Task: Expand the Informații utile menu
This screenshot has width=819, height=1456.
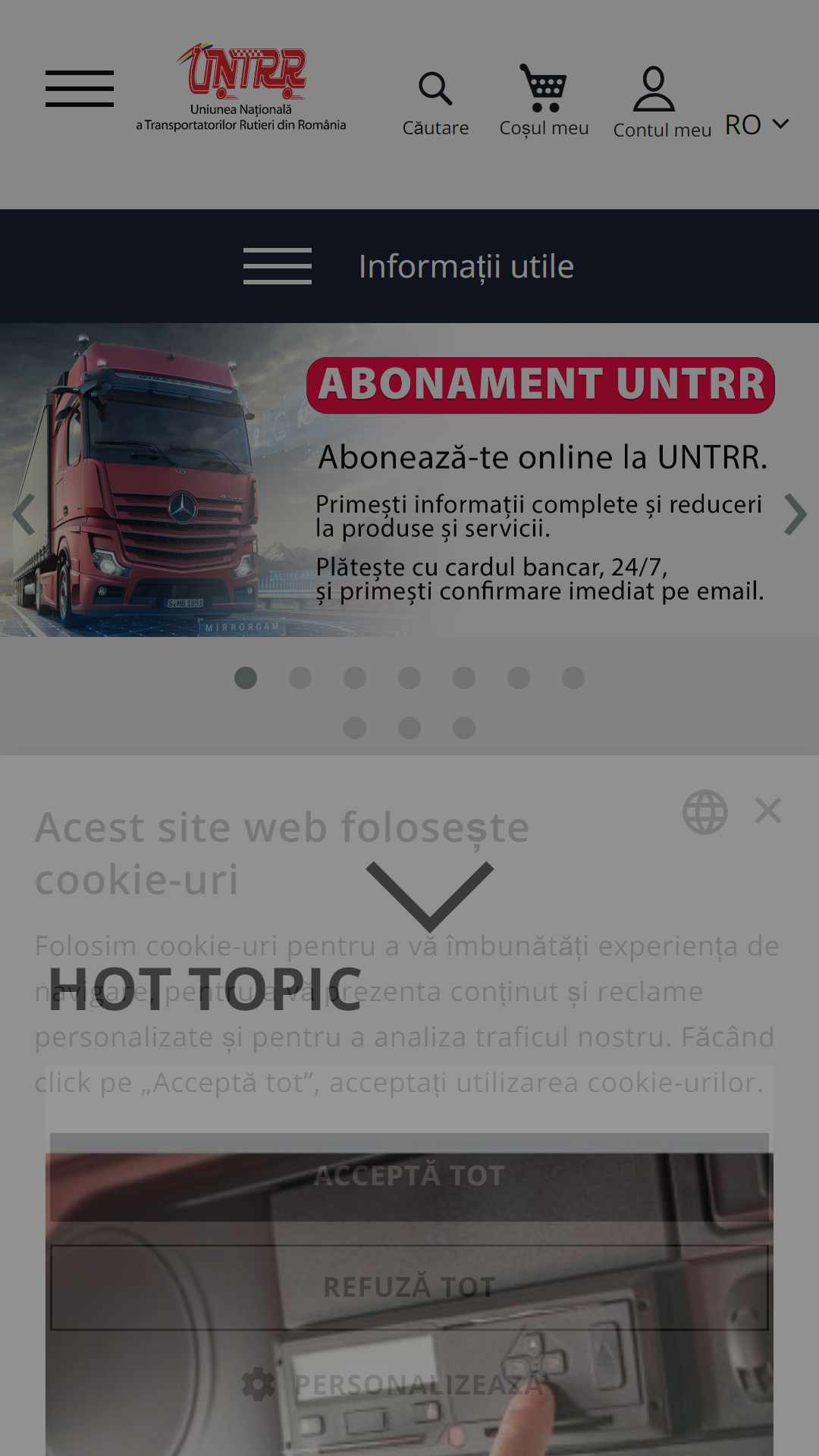Action: coord(409,266)
